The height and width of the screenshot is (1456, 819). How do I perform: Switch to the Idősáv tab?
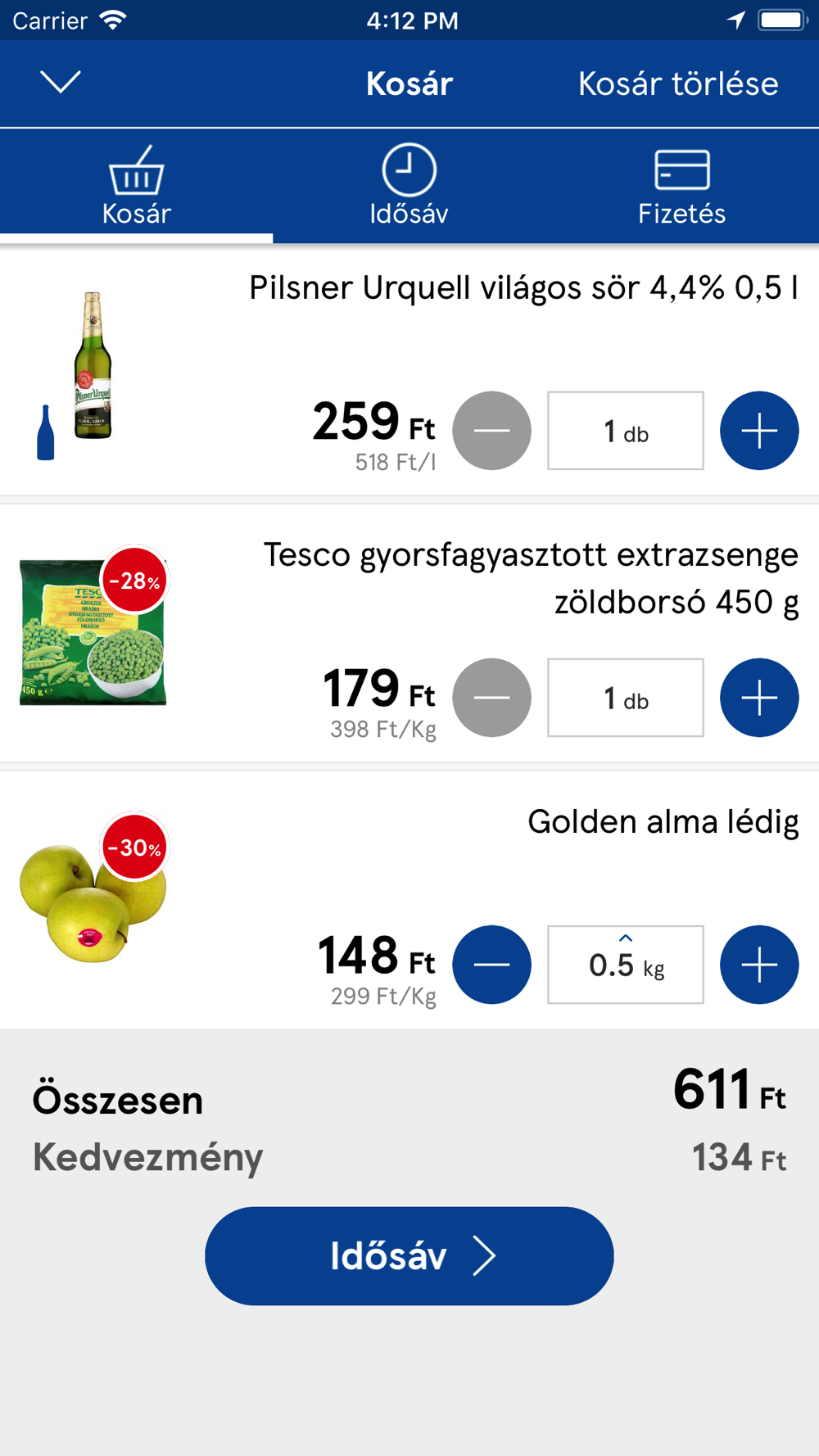(409, 186)
